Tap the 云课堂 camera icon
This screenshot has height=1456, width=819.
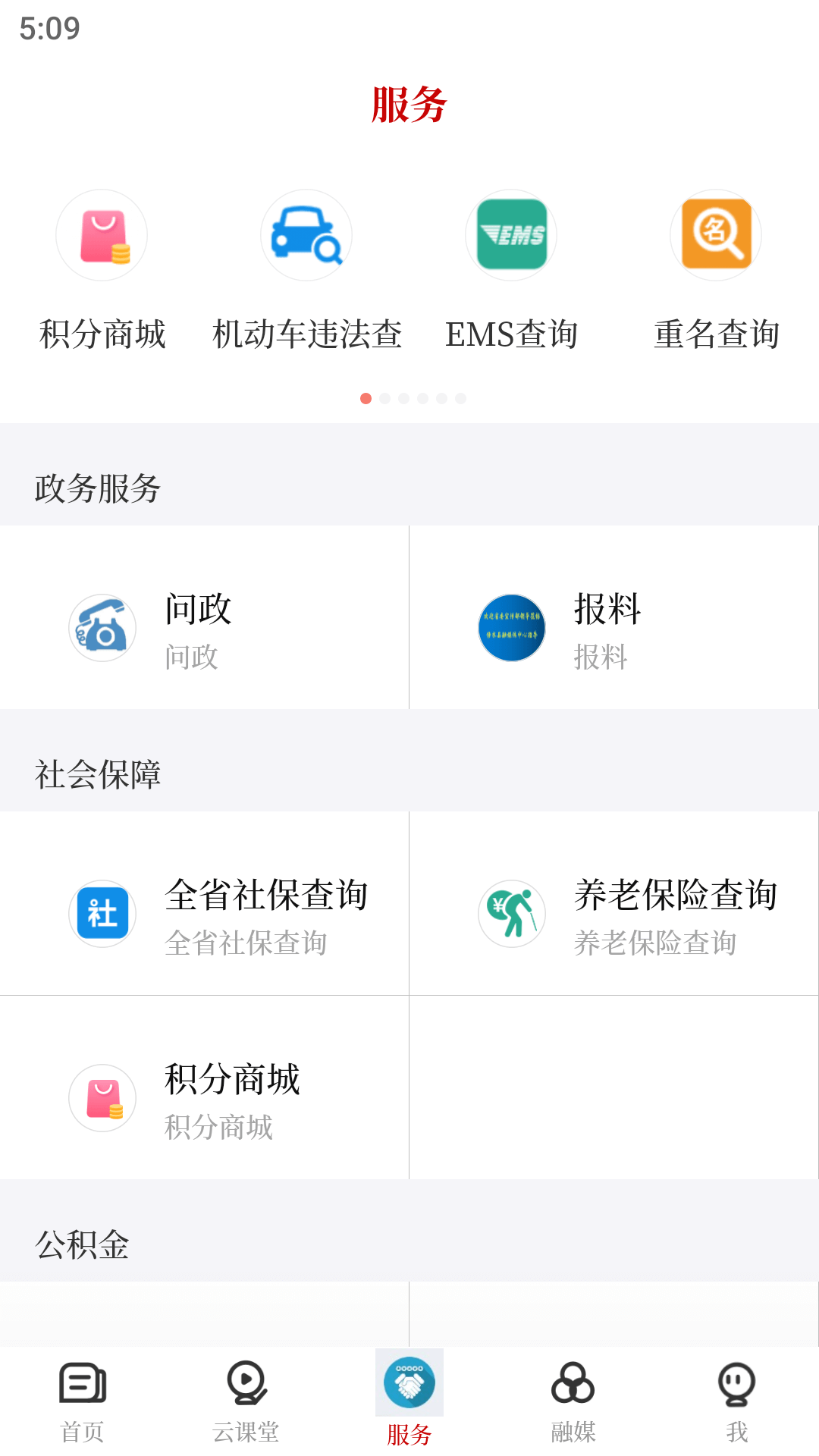(x=246, y=1382)
